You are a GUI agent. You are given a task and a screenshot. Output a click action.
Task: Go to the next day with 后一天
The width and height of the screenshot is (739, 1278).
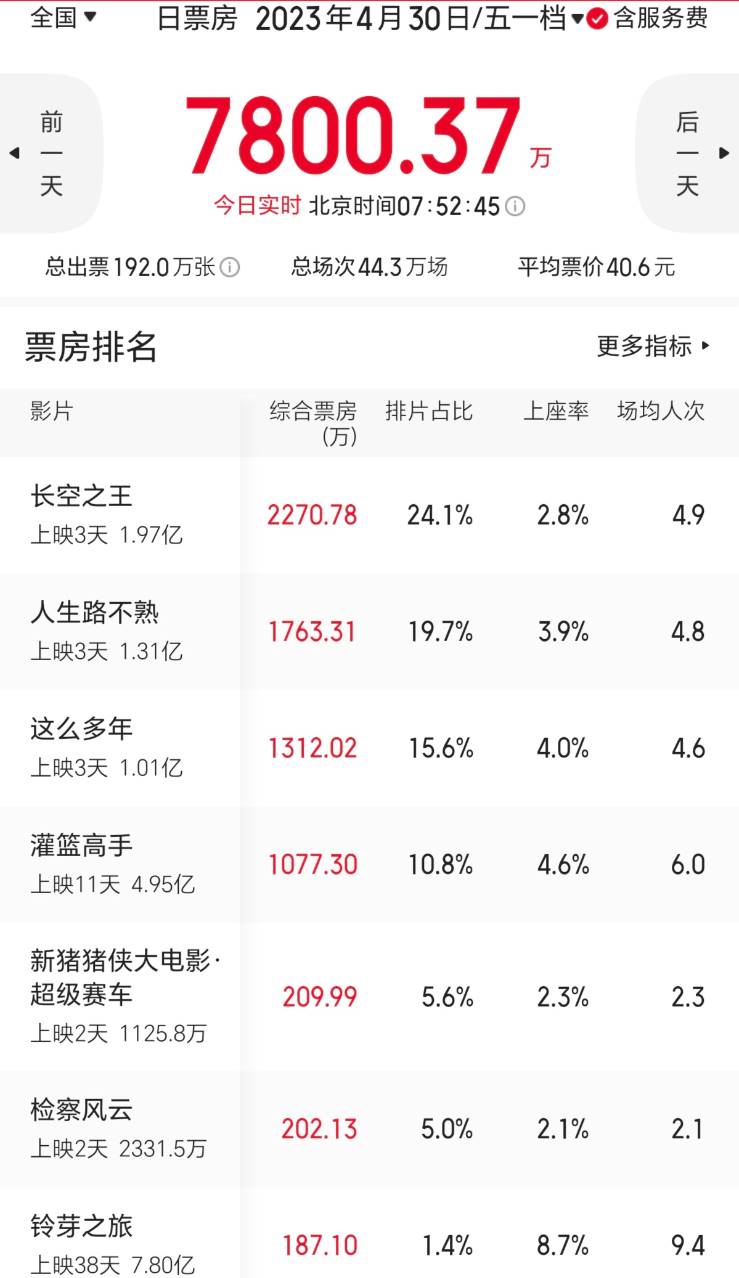[687, 154]
